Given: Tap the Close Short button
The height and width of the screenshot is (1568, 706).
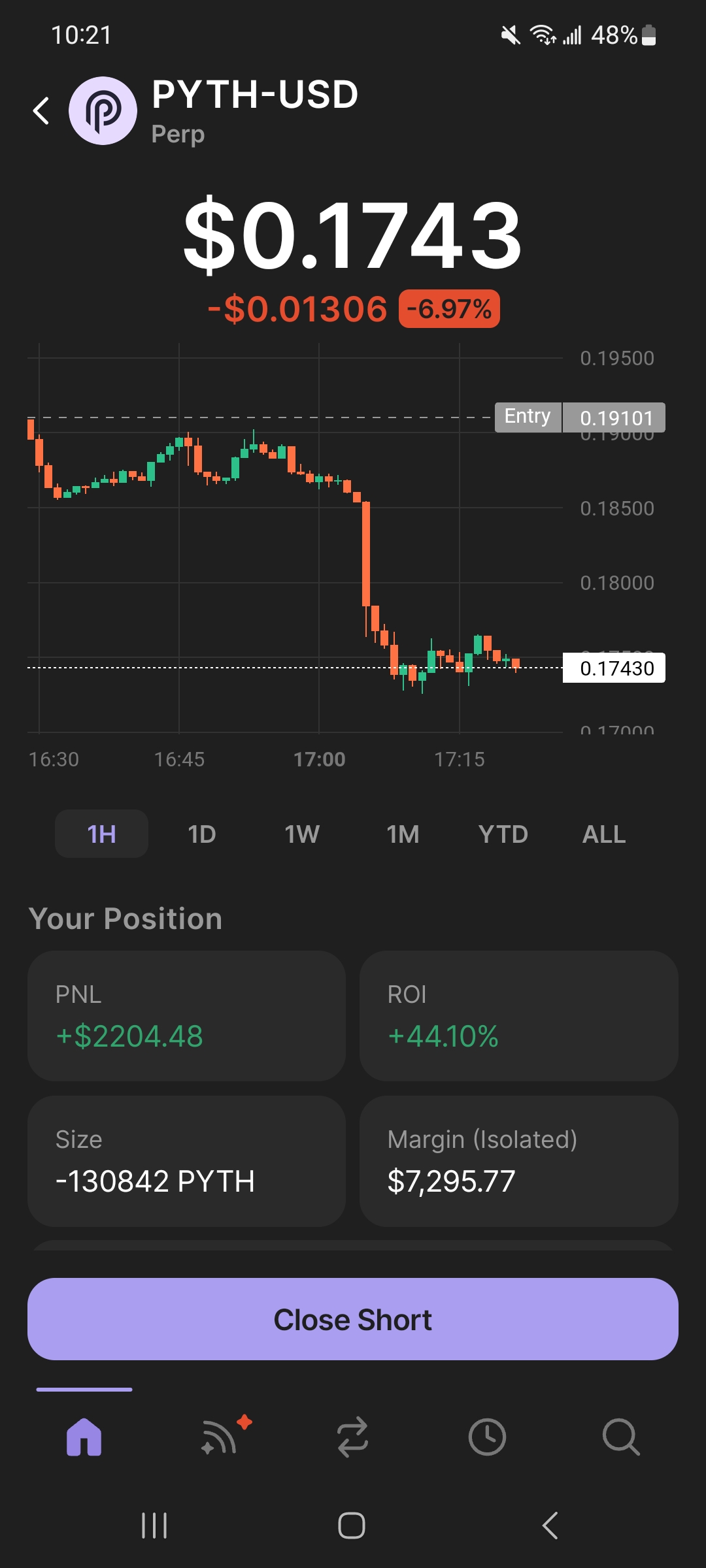Looking at the screenshot, I should tap(353, 1320).
